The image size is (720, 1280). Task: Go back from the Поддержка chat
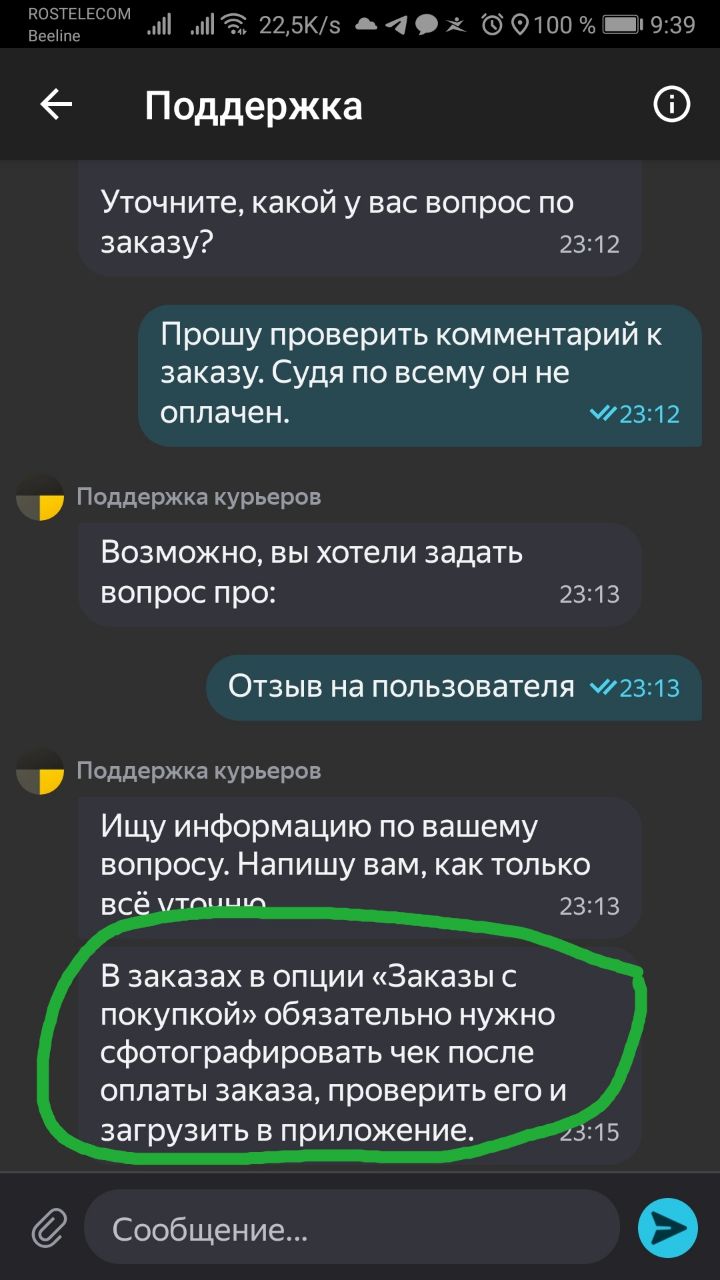56,105
